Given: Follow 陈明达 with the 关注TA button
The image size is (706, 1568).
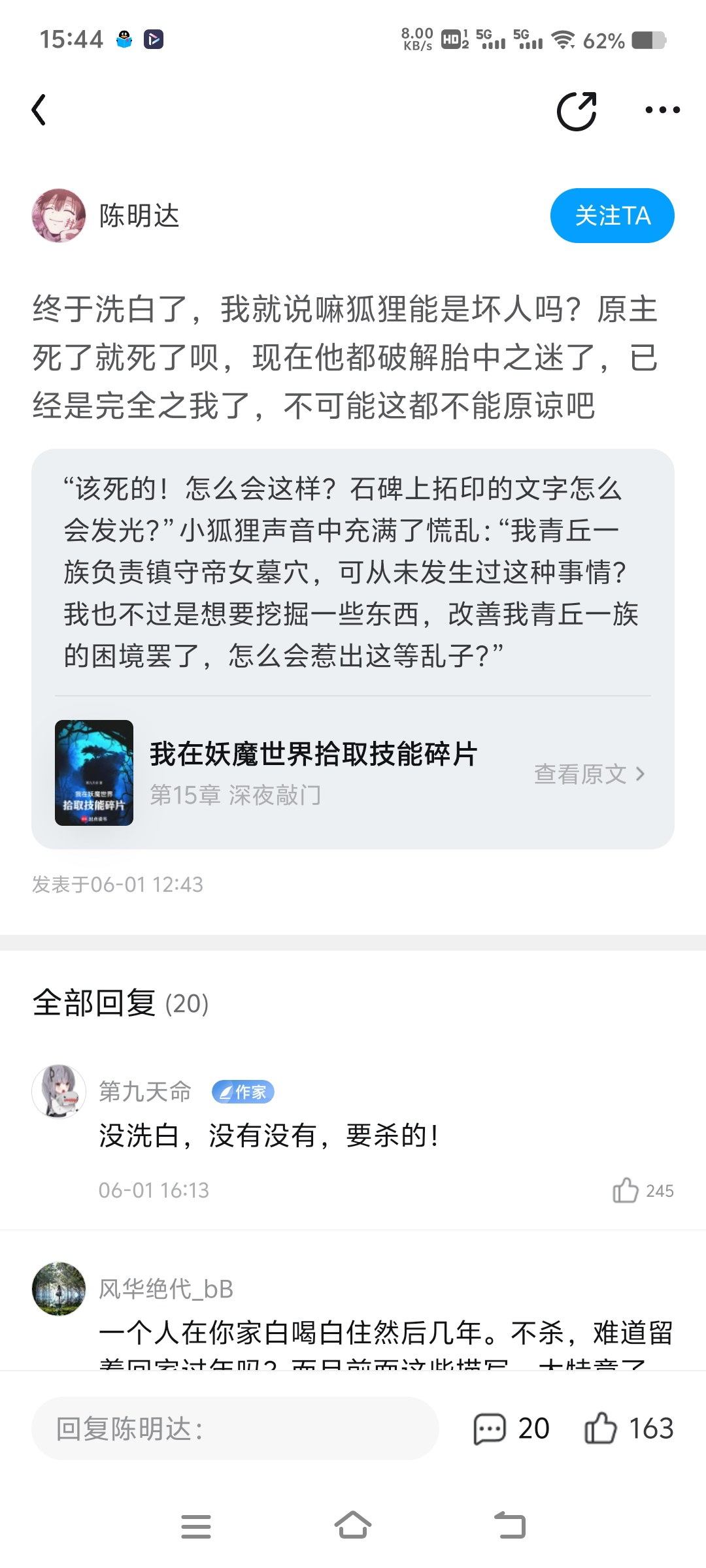Looking at the screenshot, I should click(613, 216).
